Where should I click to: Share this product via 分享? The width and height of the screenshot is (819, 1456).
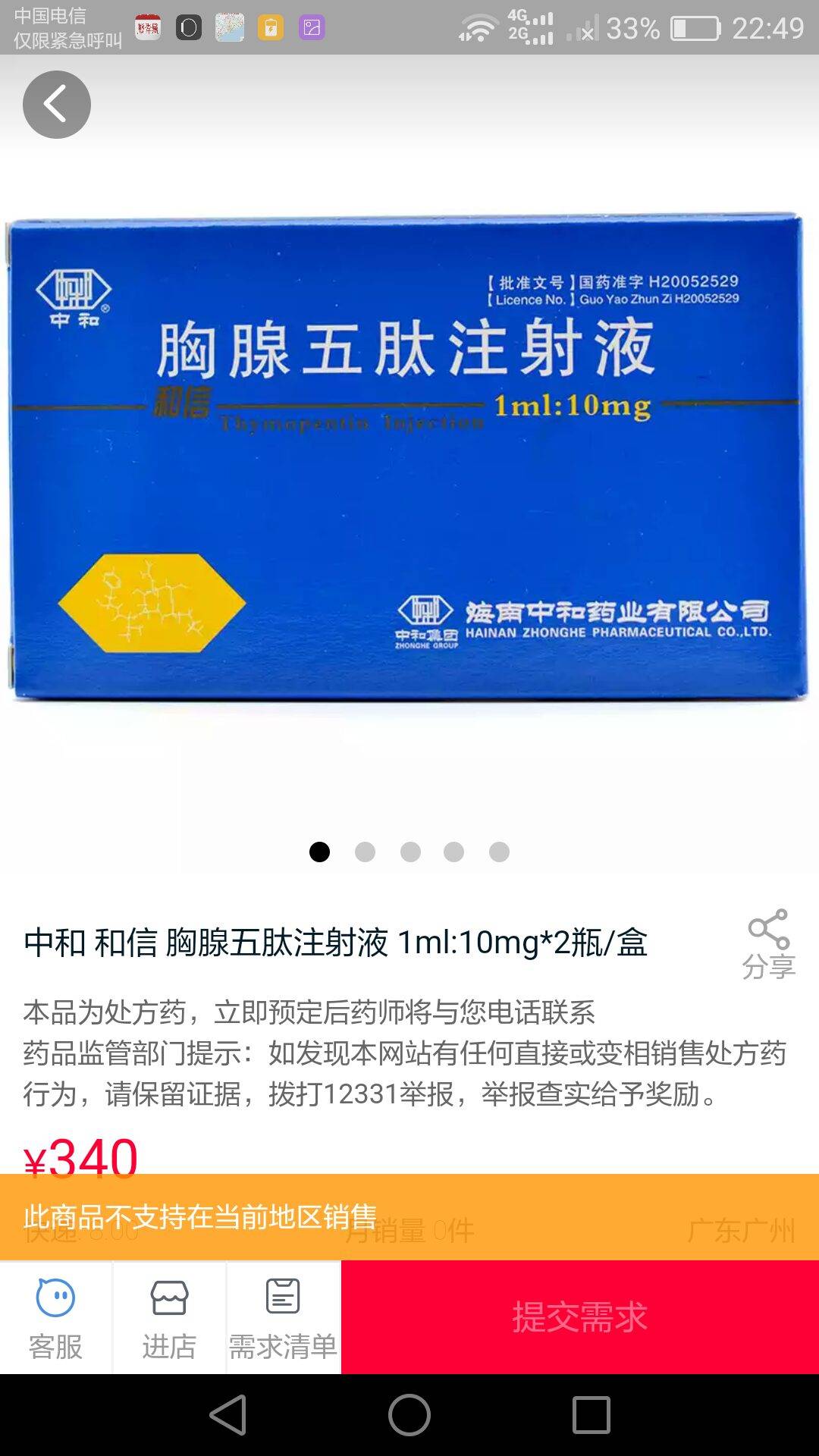(768, 944)
